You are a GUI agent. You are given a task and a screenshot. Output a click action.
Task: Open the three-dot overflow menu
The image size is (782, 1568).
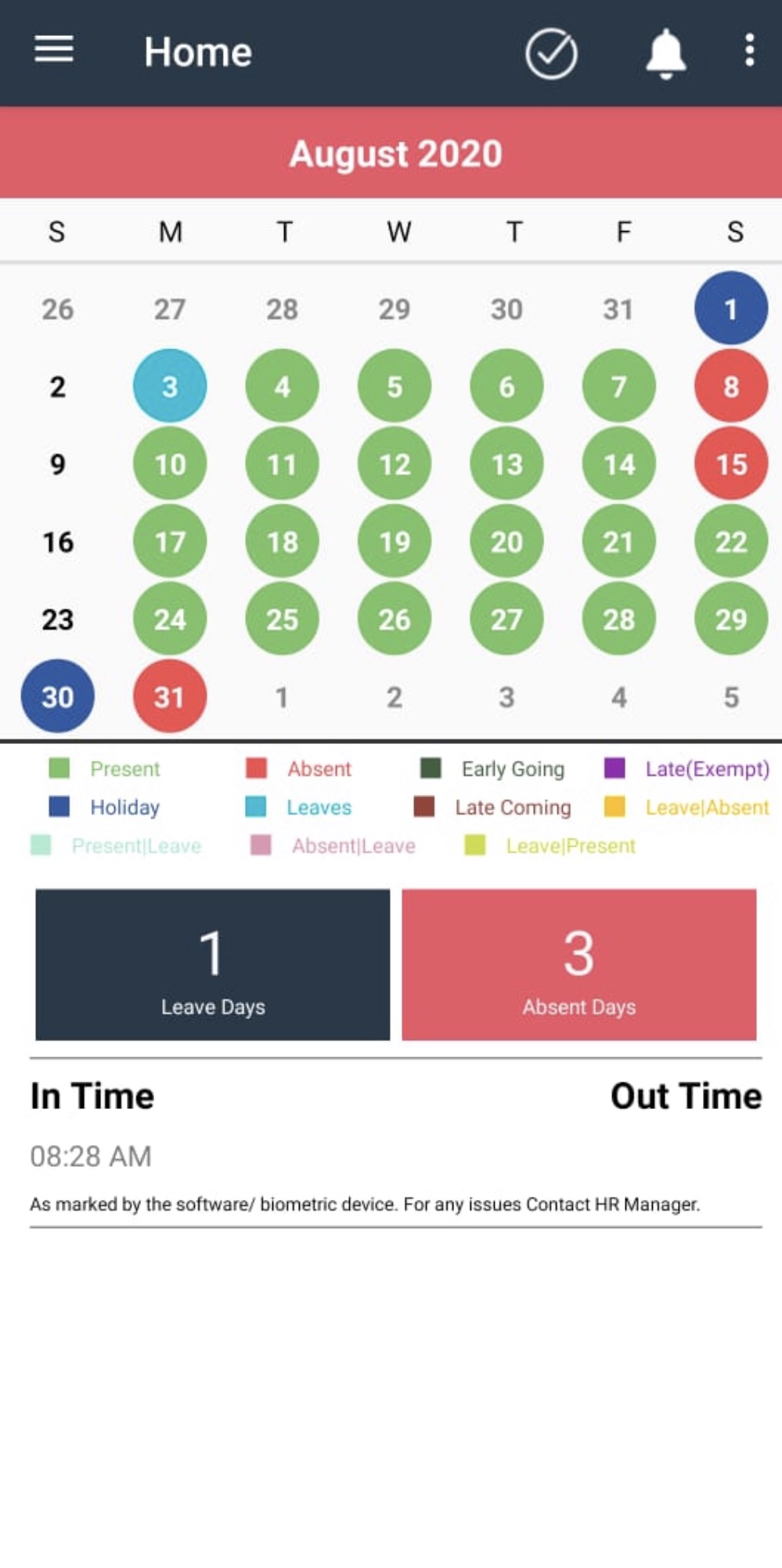tap(749, 51)
